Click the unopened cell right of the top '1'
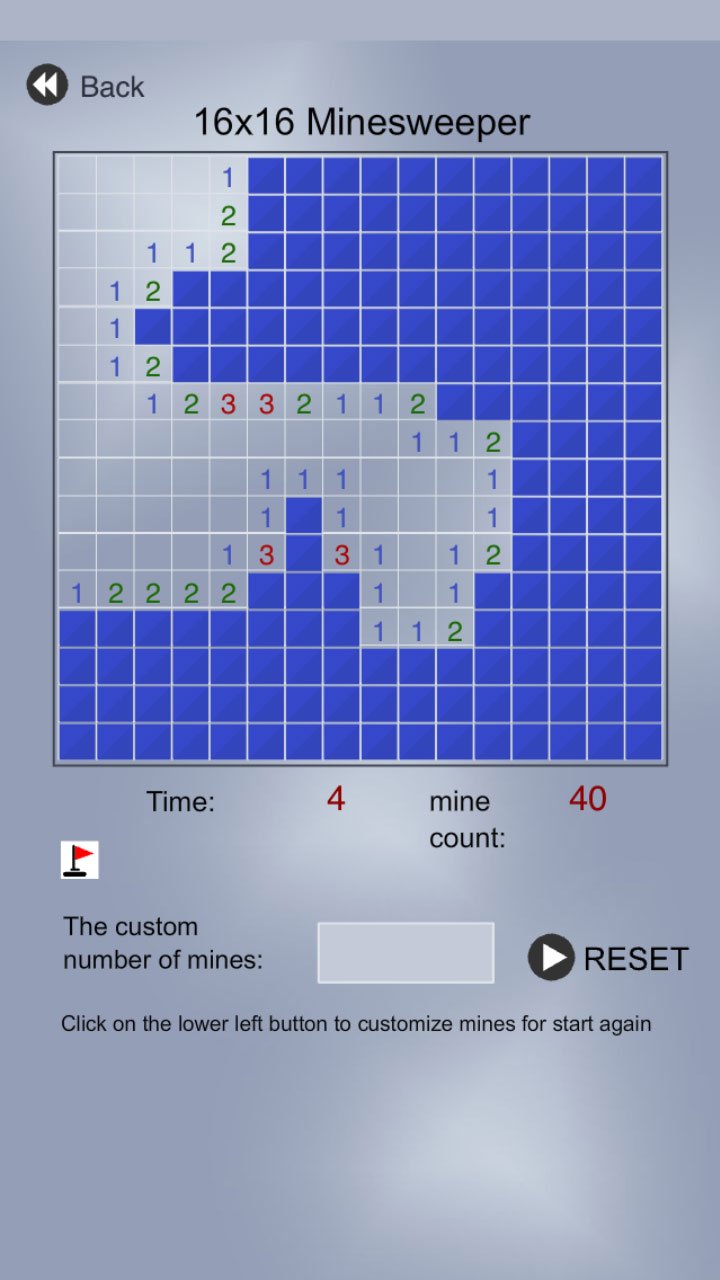Screen dimensions: 720x1280 click(266, 177)
